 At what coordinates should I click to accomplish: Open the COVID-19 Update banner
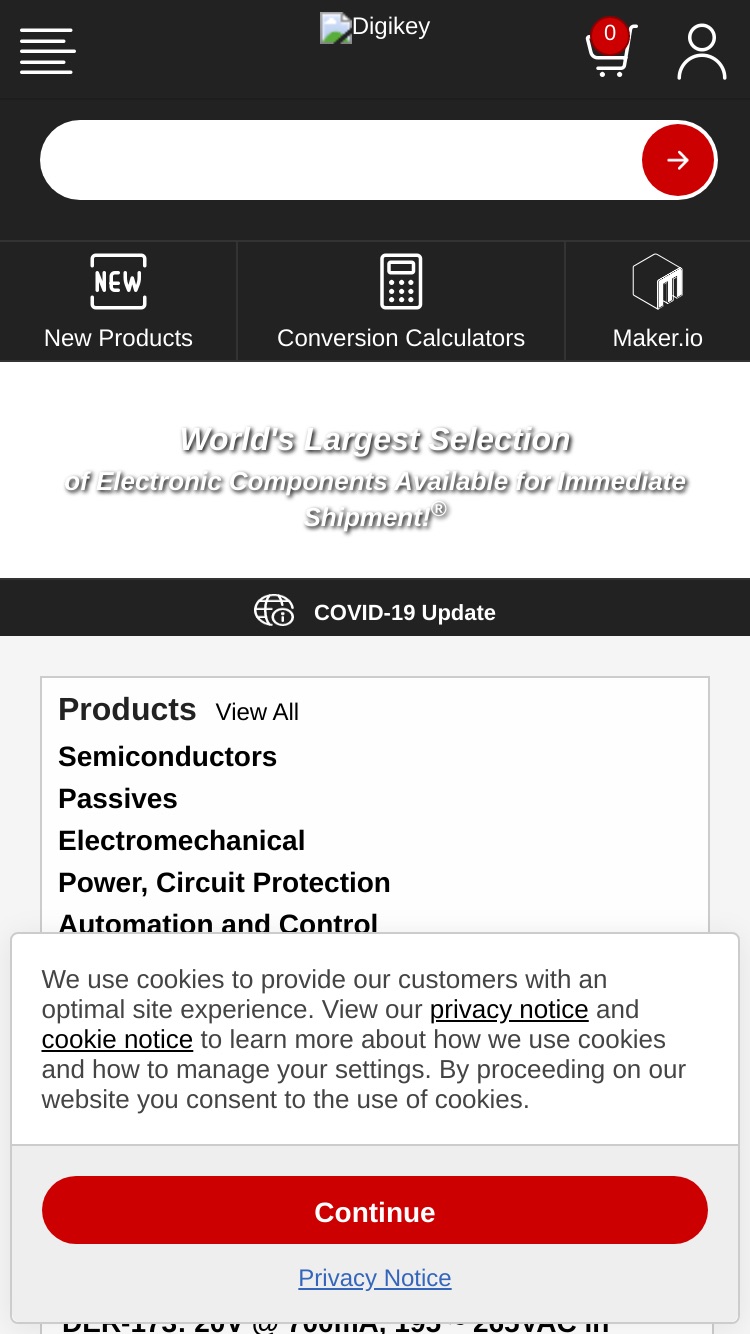[x=375, y=610]
